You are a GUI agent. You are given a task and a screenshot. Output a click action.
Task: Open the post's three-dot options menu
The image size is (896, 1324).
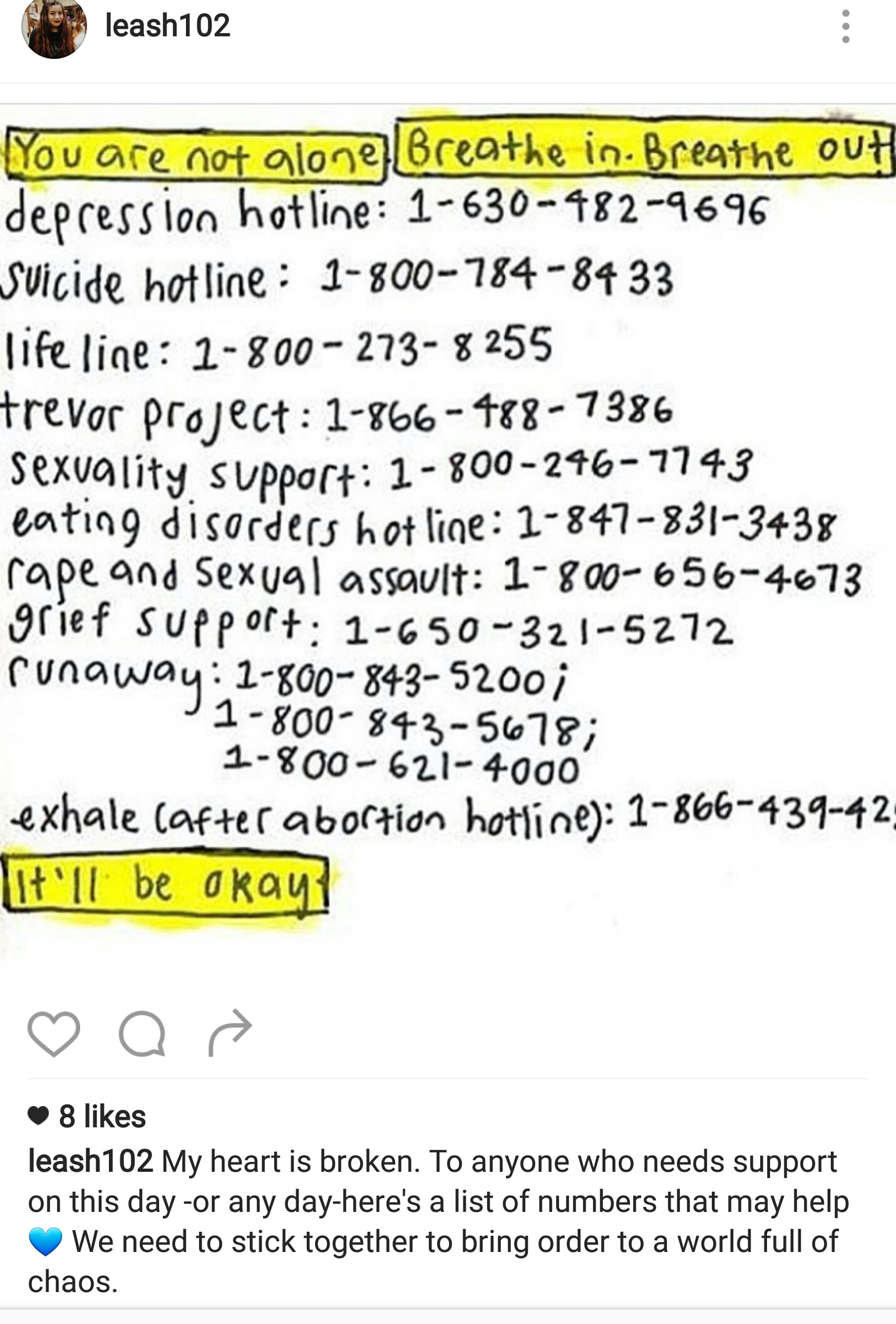[x=845, y=27]
